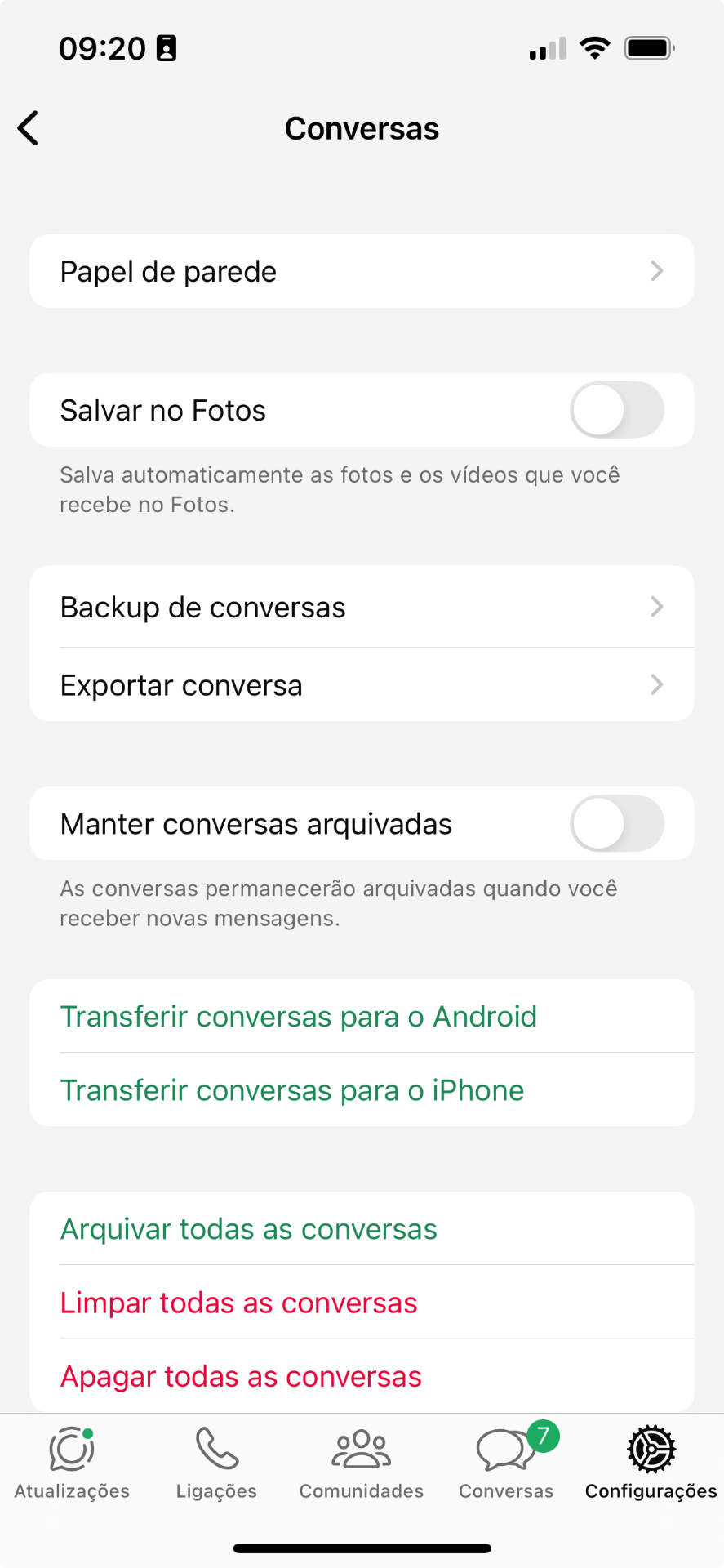Go back using the top-left arrow
This screenshot has width=724, height=1568.
29,128
